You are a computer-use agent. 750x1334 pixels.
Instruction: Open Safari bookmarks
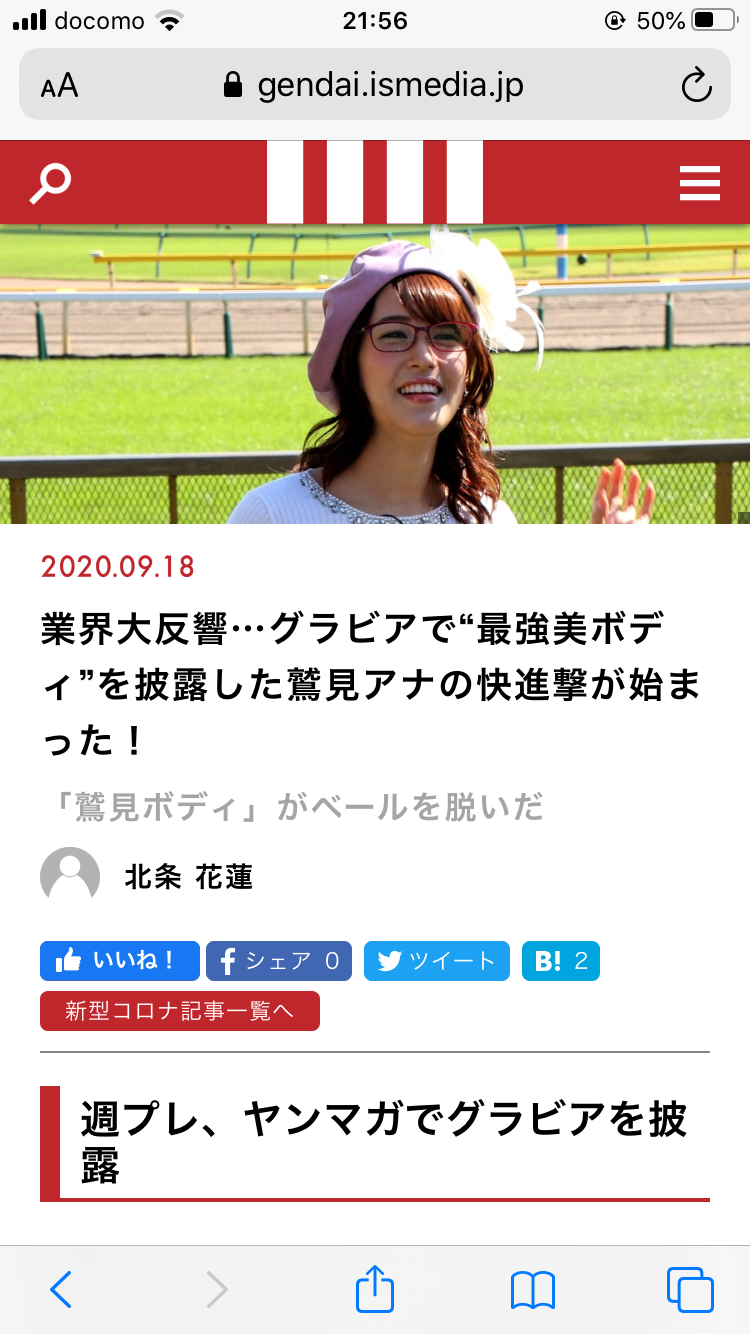tap(532, 1290)
